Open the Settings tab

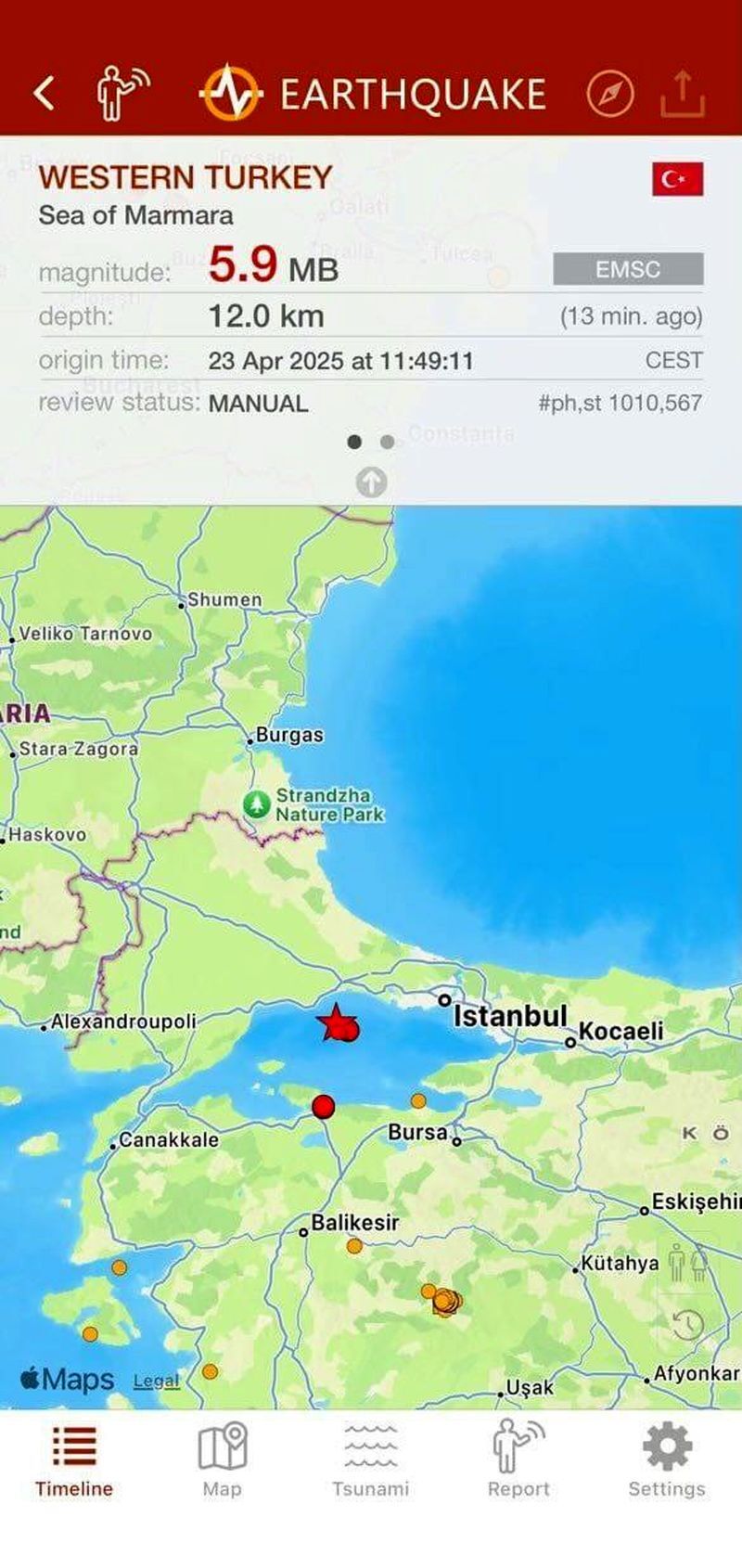[667, 1461]
